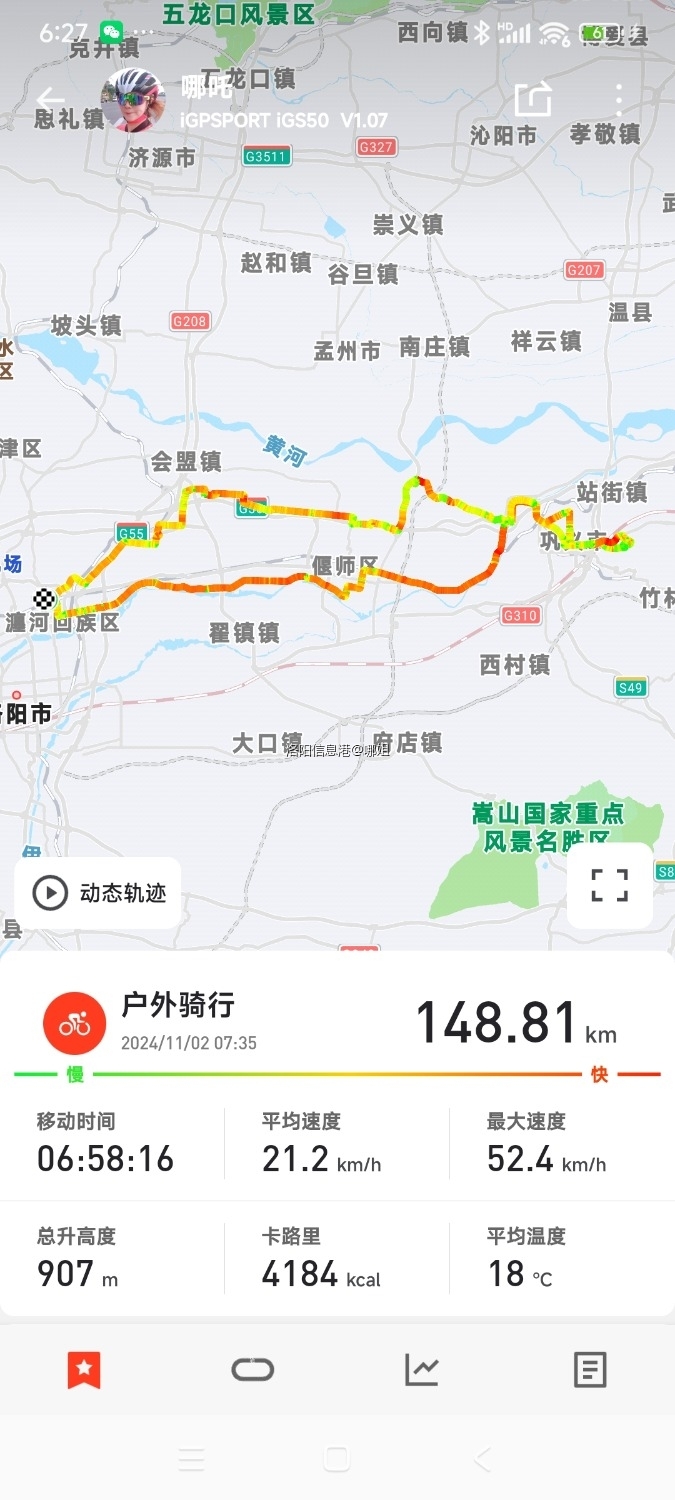The width and height of the screenshot is (675, 1500).
Task: Open the line chart tab
Action: point(421,1370)
